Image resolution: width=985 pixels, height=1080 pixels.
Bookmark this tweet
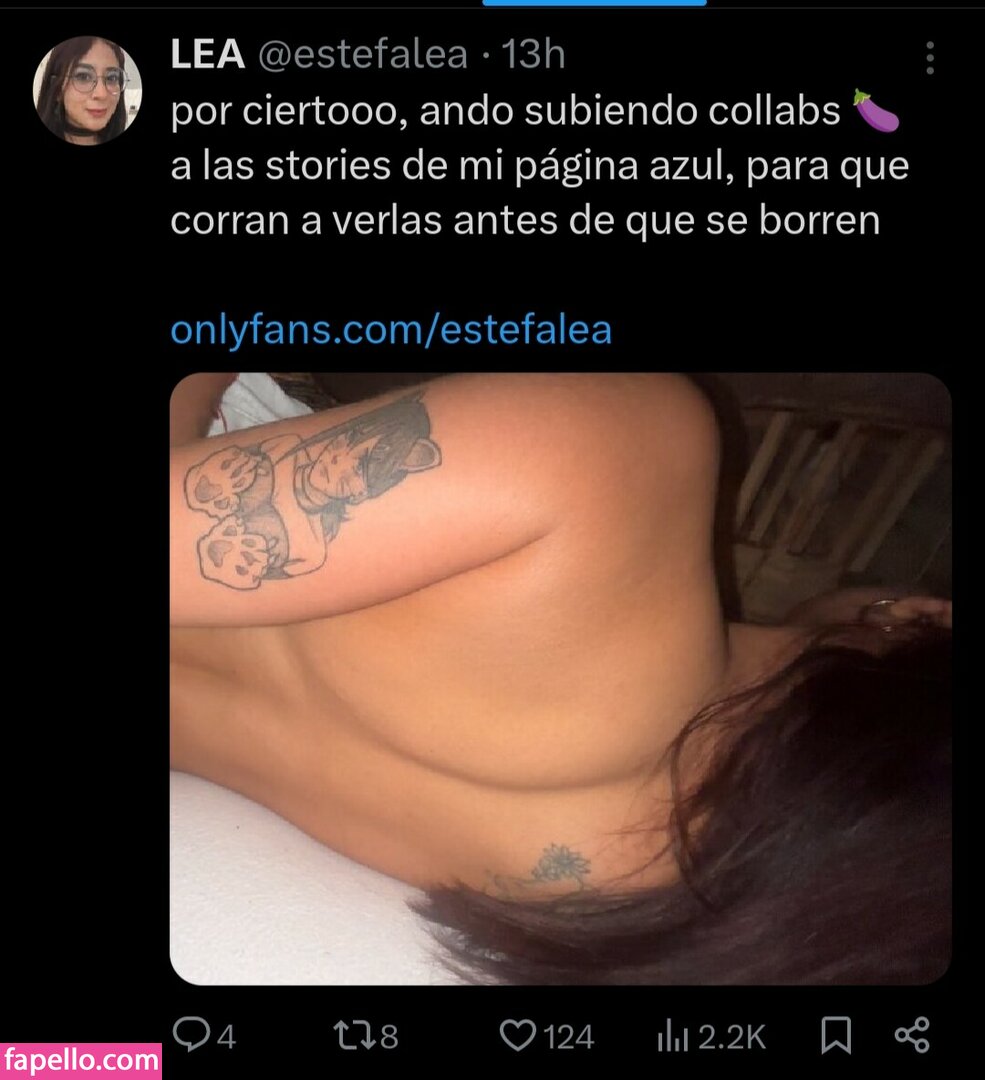click(x=835, y=1036)
